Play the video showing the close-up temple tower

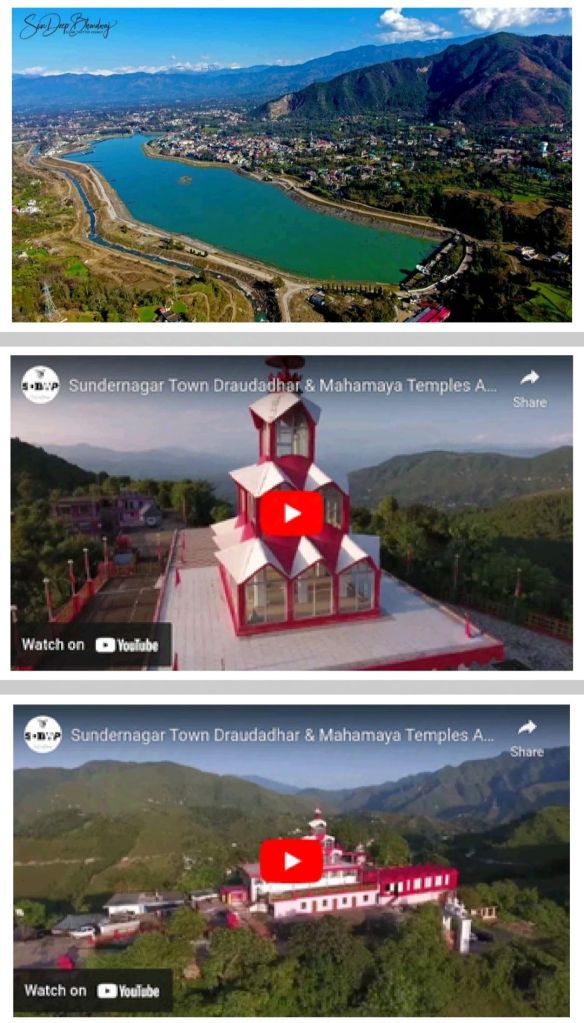pyautogui.click(x=291, y=513)
